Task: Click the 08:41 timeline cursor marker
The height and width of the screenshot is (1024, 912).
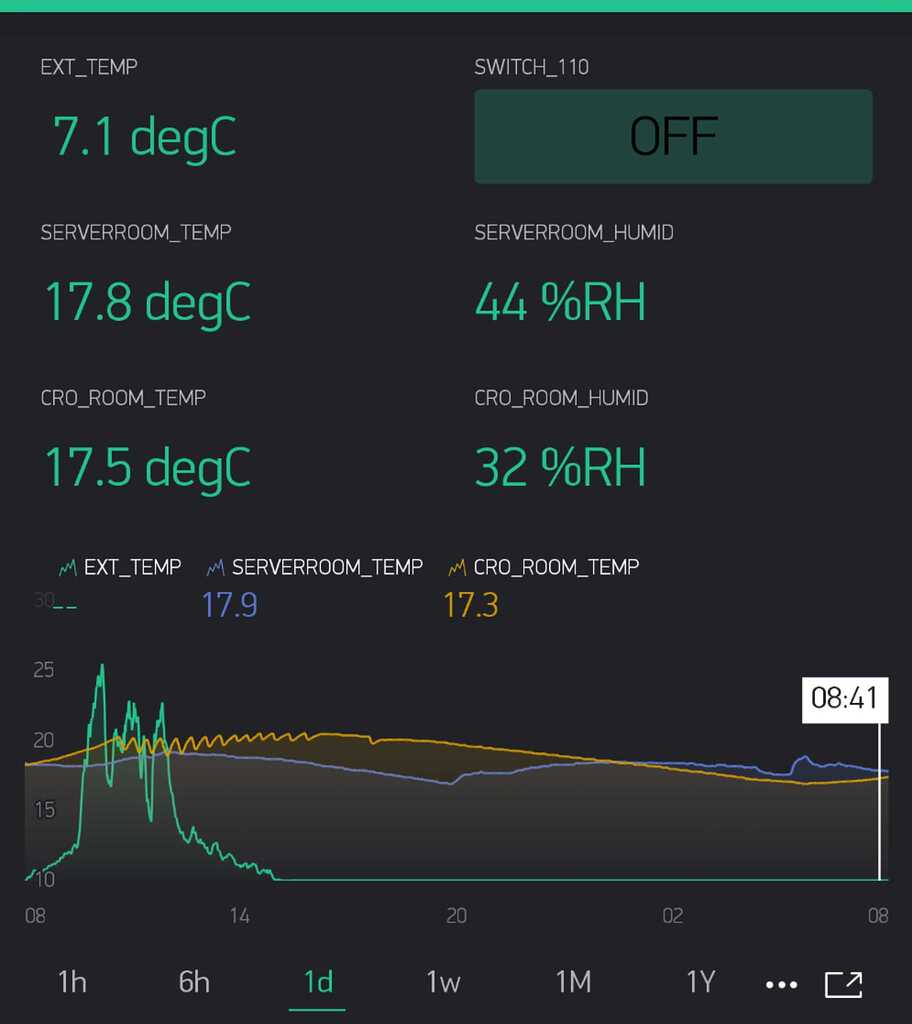Action: pyautogui.click(x=846, y=700)
